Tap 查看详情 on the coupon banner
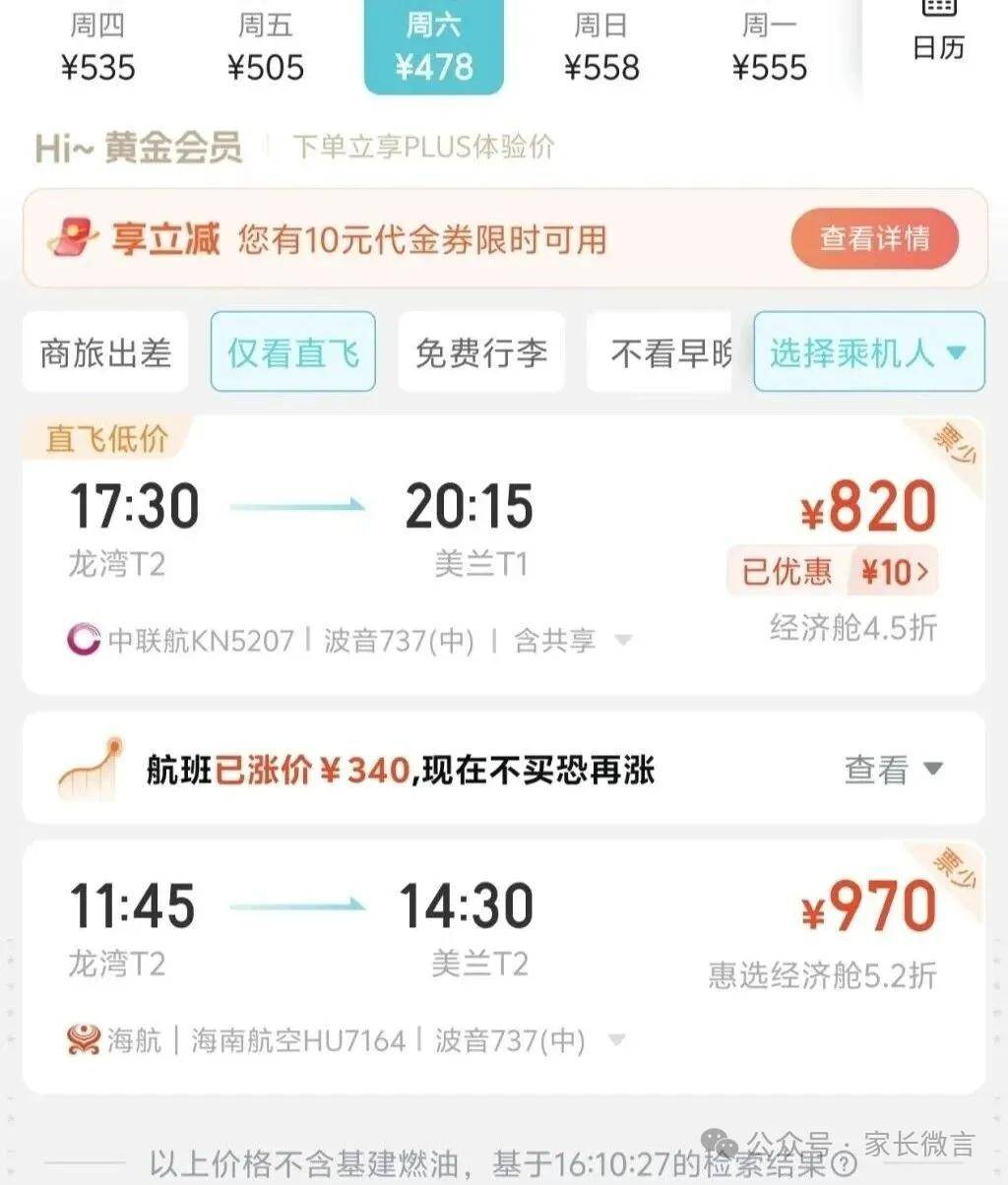 click(874, 238)
